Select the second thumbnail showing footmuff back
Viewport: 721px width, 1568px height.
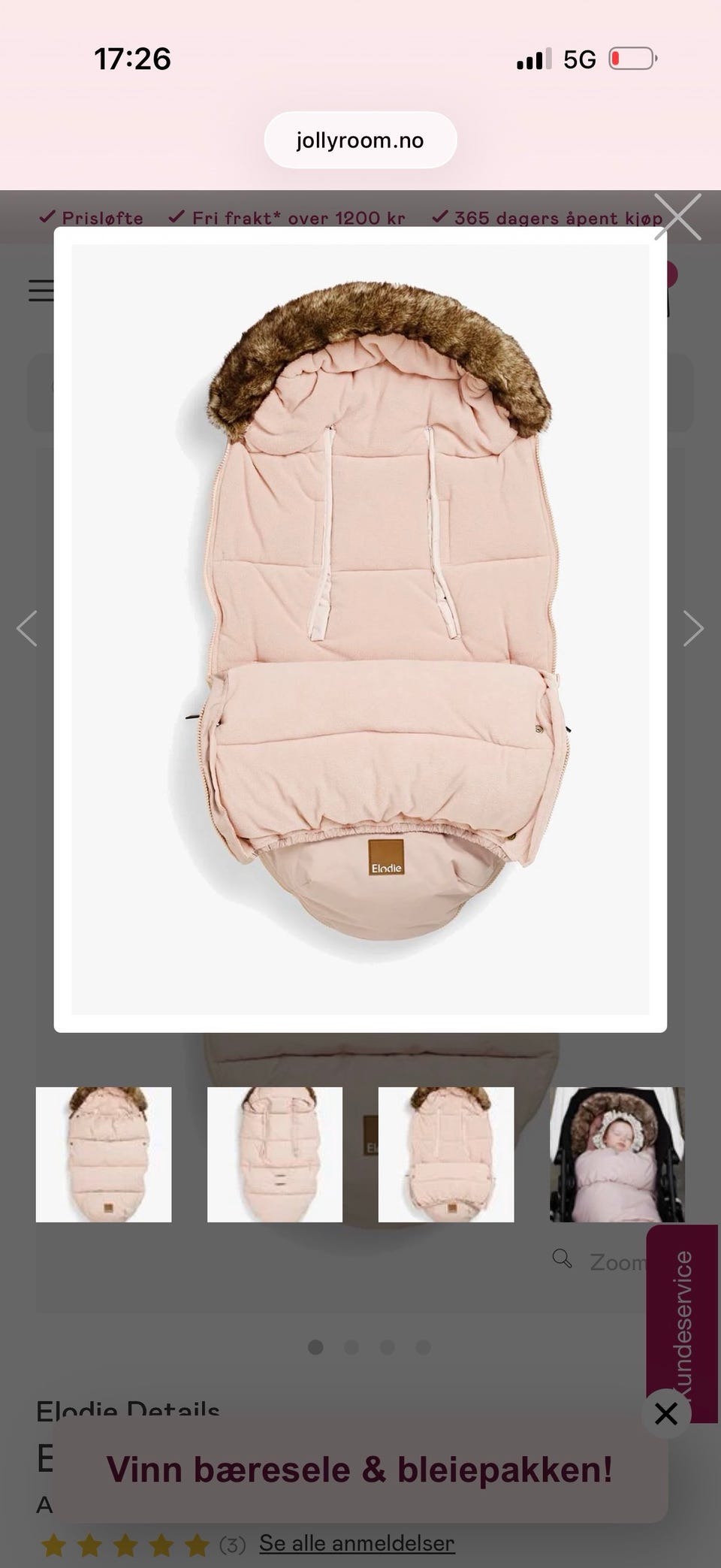click(275, 1154)
